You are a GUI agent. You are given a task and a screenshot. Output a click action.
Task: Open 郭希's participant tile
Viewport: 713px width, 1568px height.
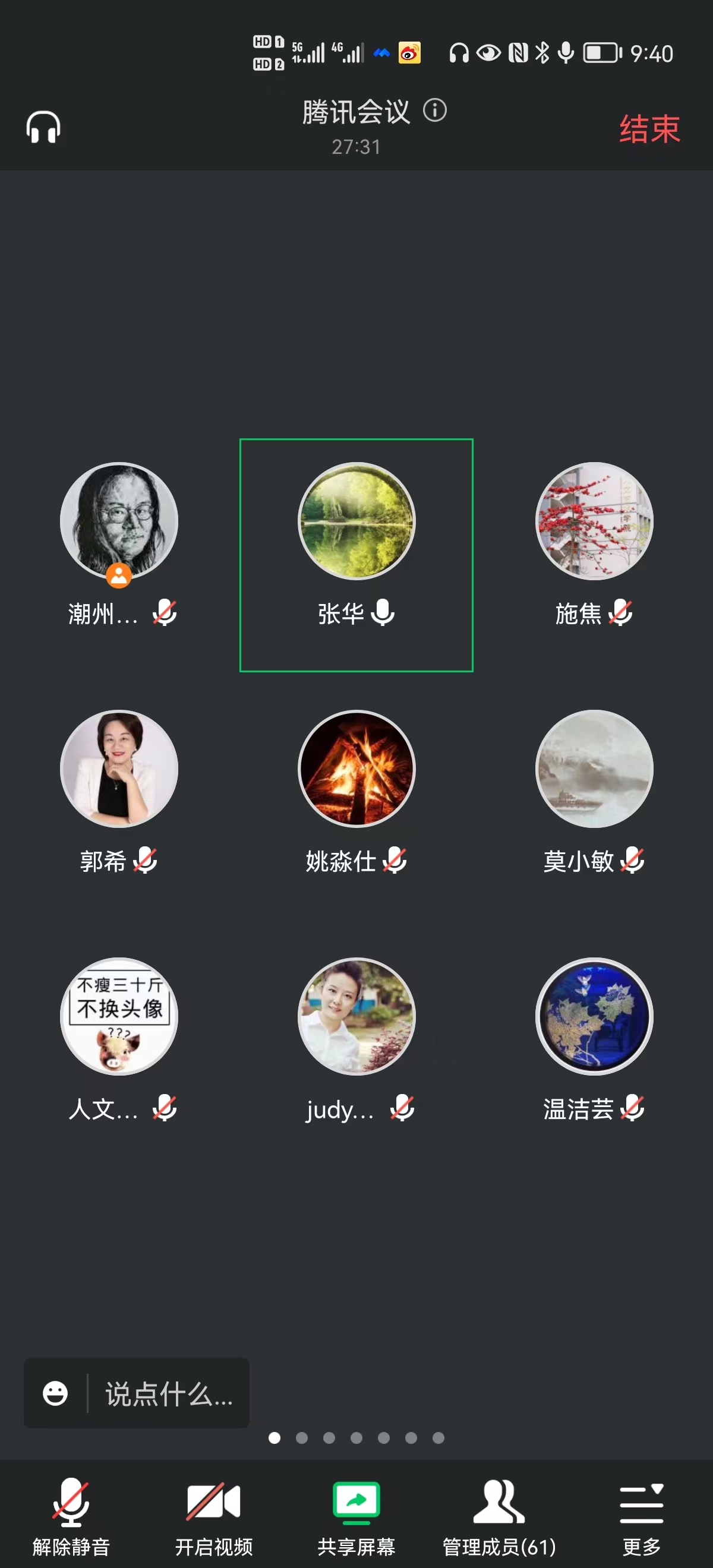coord(119,769)
